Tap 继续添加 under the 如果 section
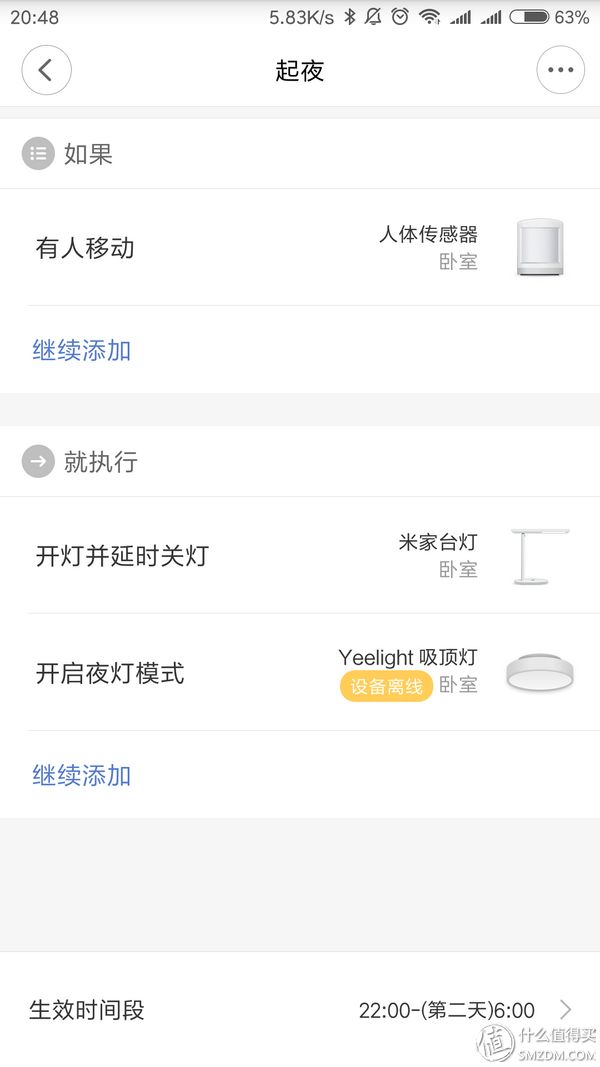The image size is (600, 1067). [x=82, y=351]
